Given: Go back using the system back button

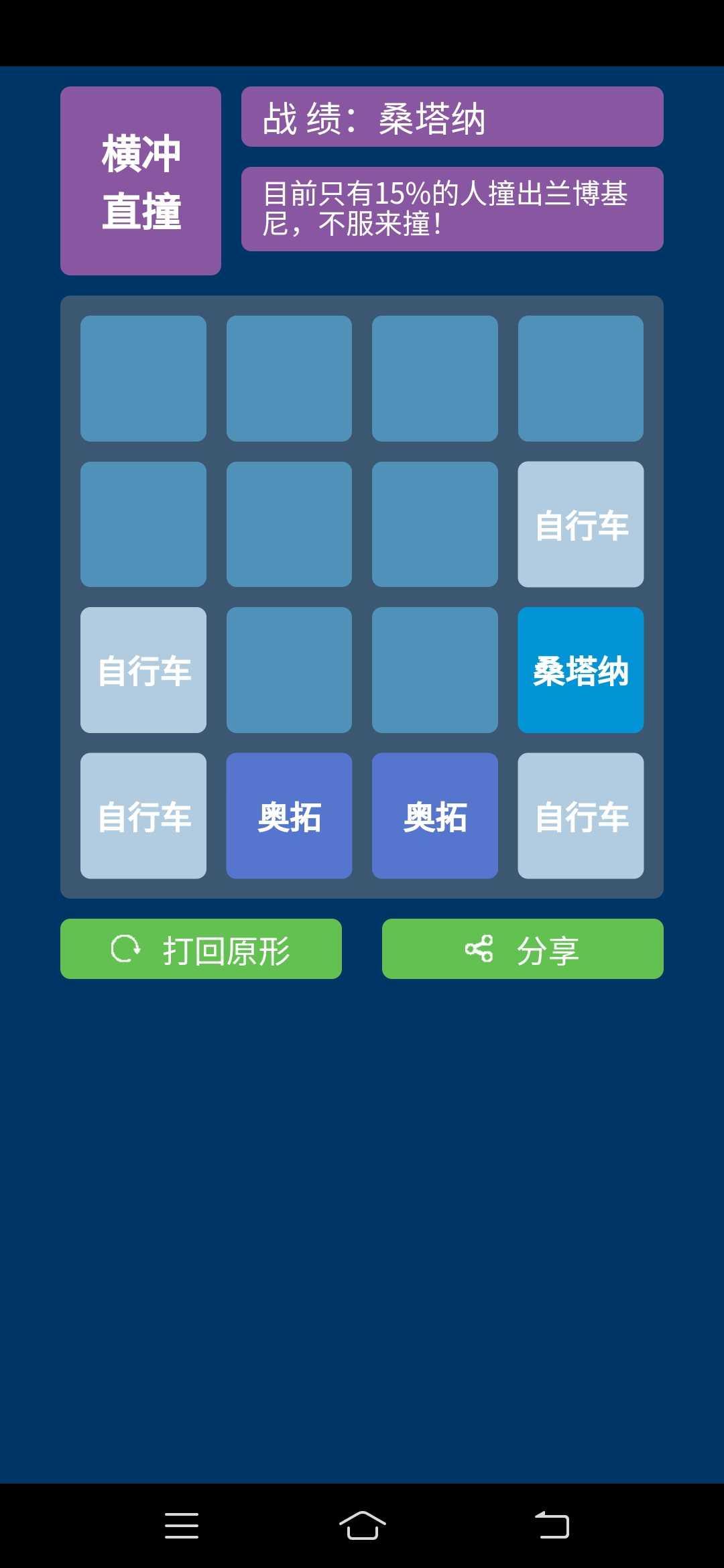Looking at the screenshot, I should (552, 1525).
